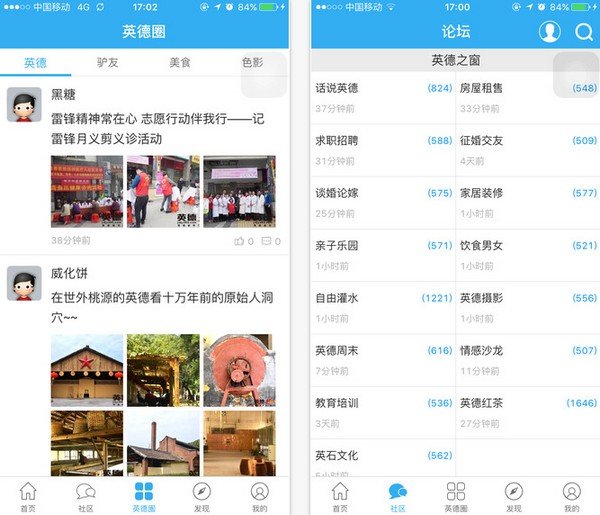600x515 pixels.
Task: Go to 首页 tab on 英德圈 screen
Action: (28, 495)
